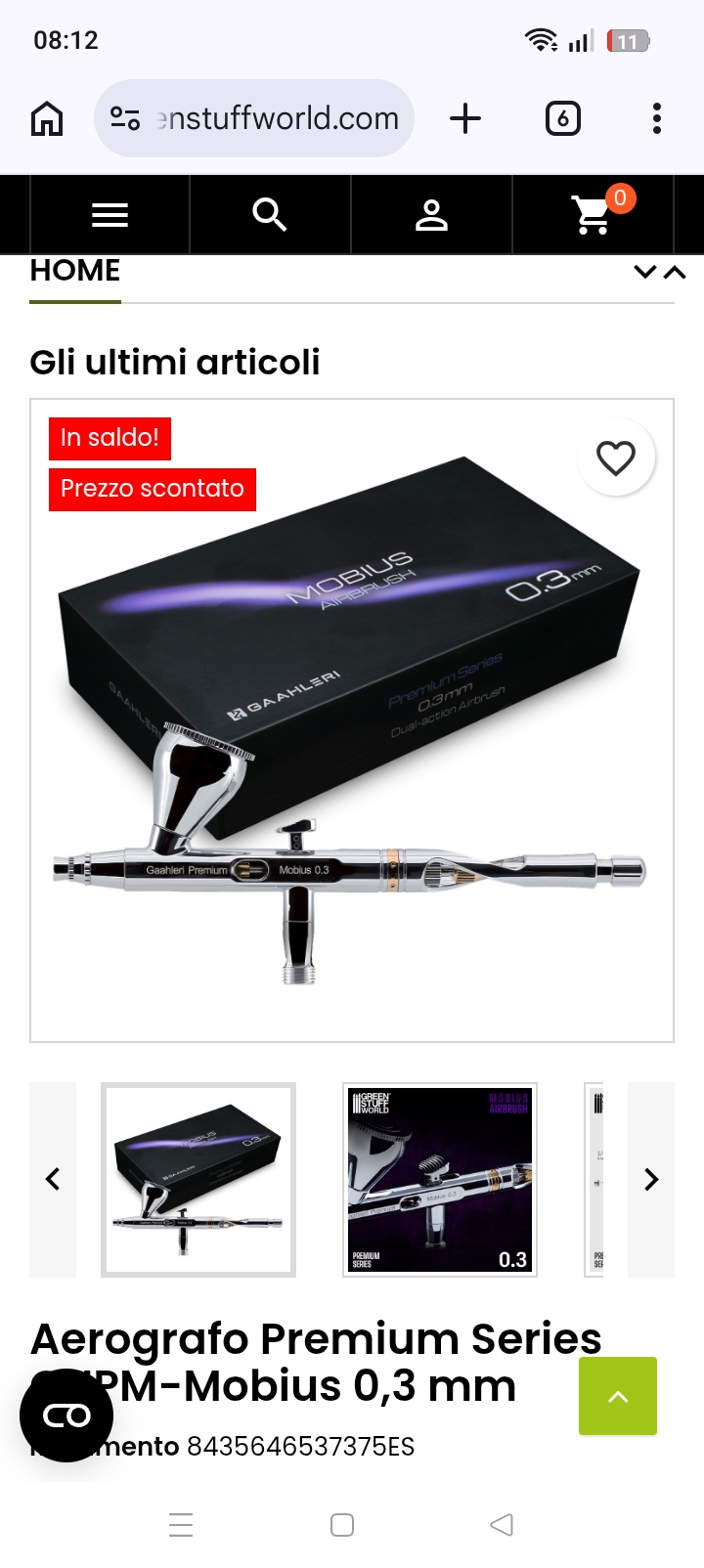Select the airbrush box thumbnail
Screen dimensions: 704x1568
click(198, 1179)
